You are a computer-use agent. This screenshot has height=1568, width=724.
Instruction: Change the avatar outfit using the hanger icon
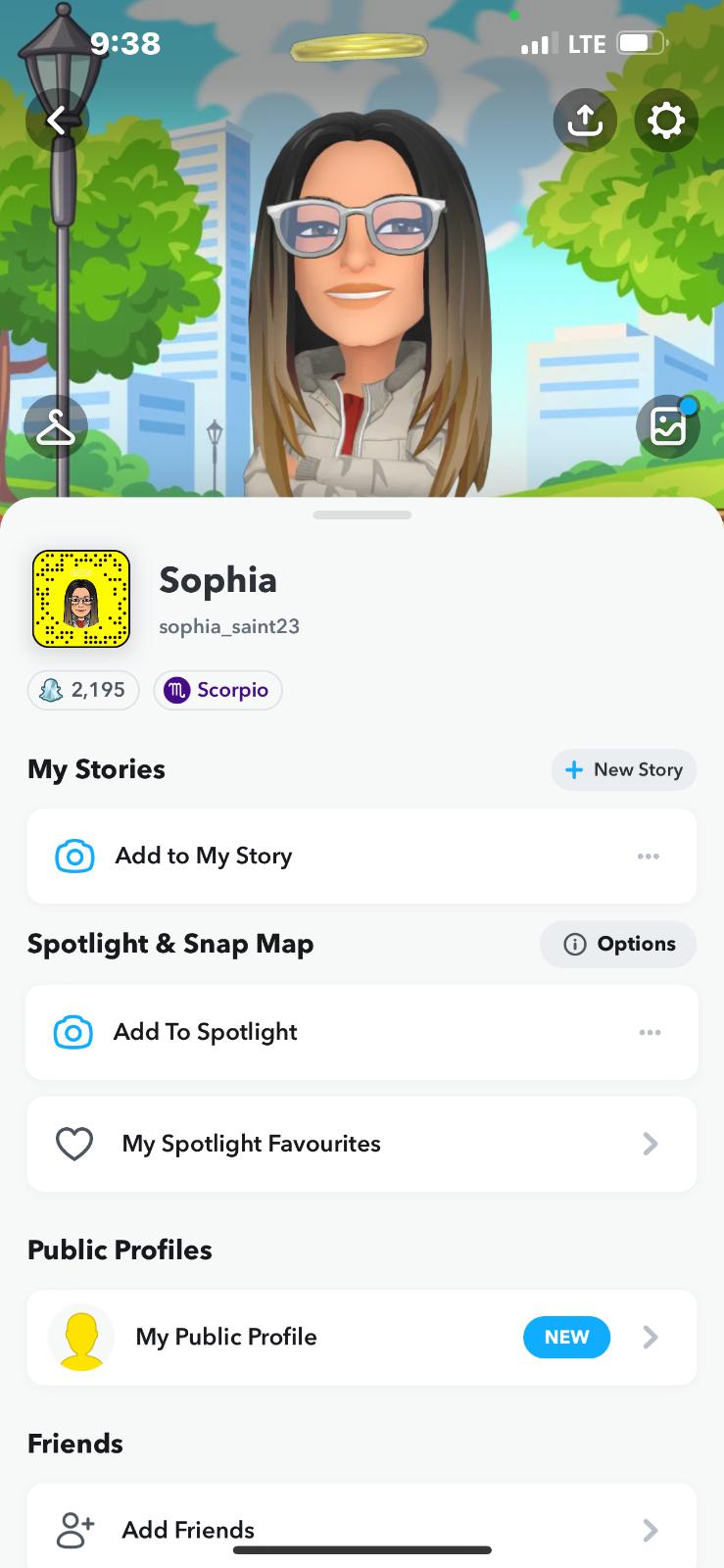point(56,427)
